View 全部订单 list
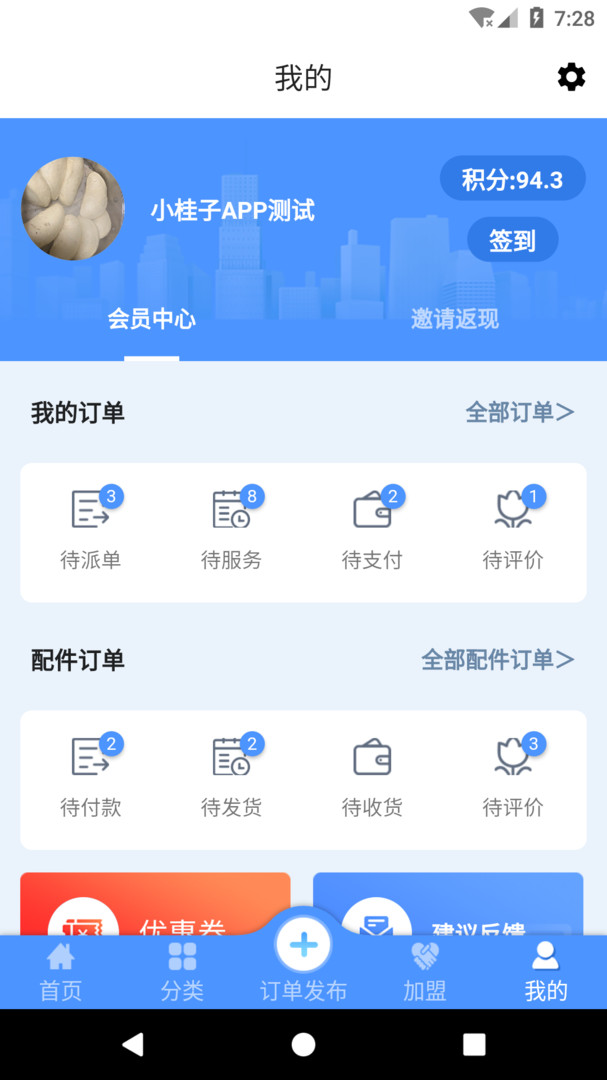The height and width of the screenshot is (1080, 607). pyautogui.click(x=519, y=412)
